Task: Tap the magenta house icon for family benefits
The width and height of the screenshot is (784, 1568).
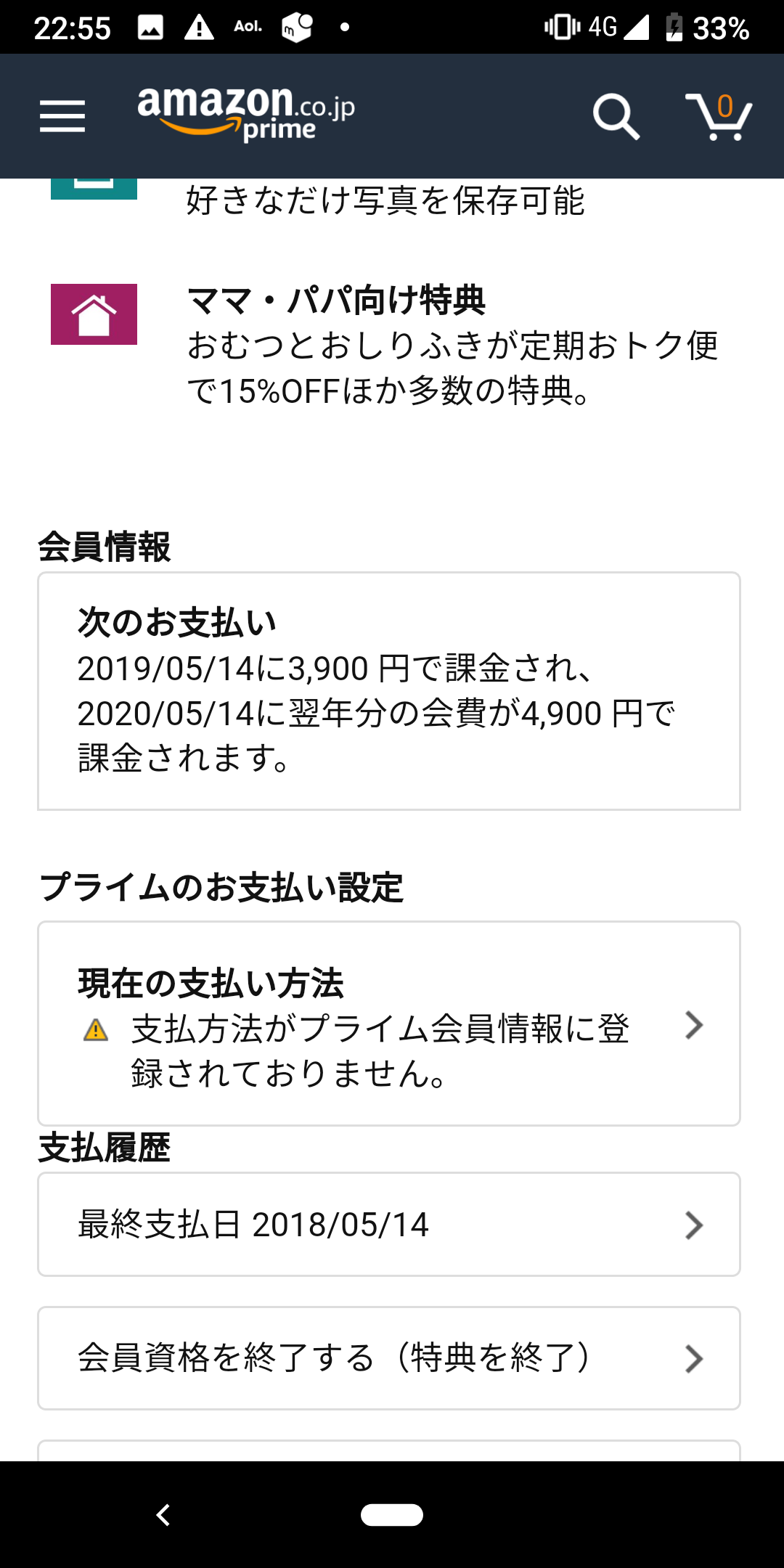Action: pyautogui.click(x=93, y=314)
